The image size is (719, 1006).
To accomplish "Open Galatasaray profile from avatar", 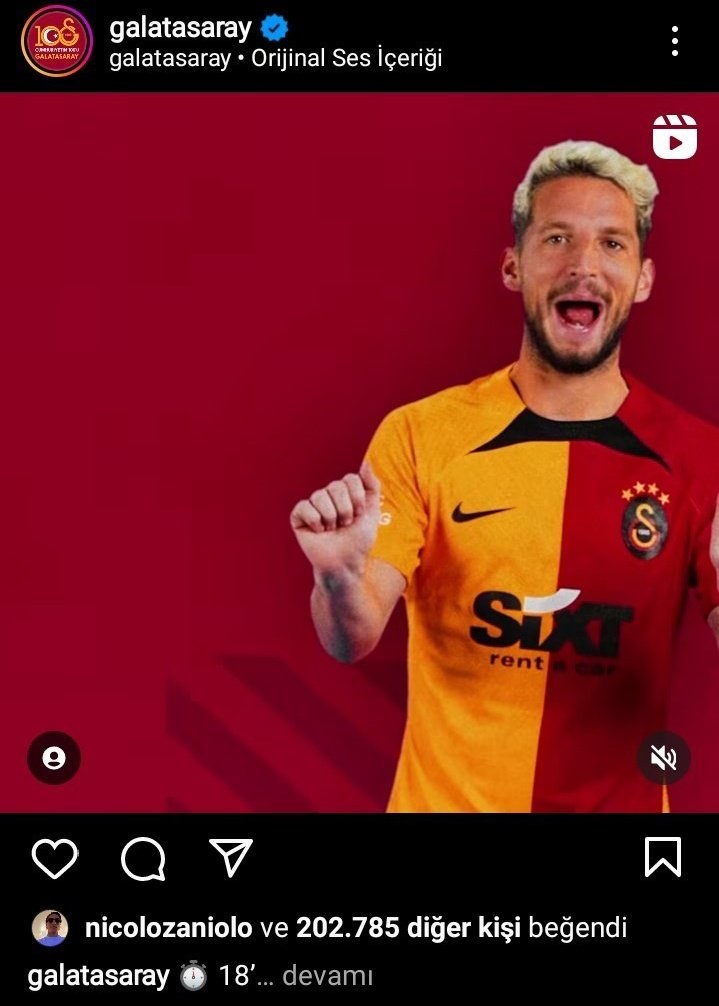I will 57,41.
